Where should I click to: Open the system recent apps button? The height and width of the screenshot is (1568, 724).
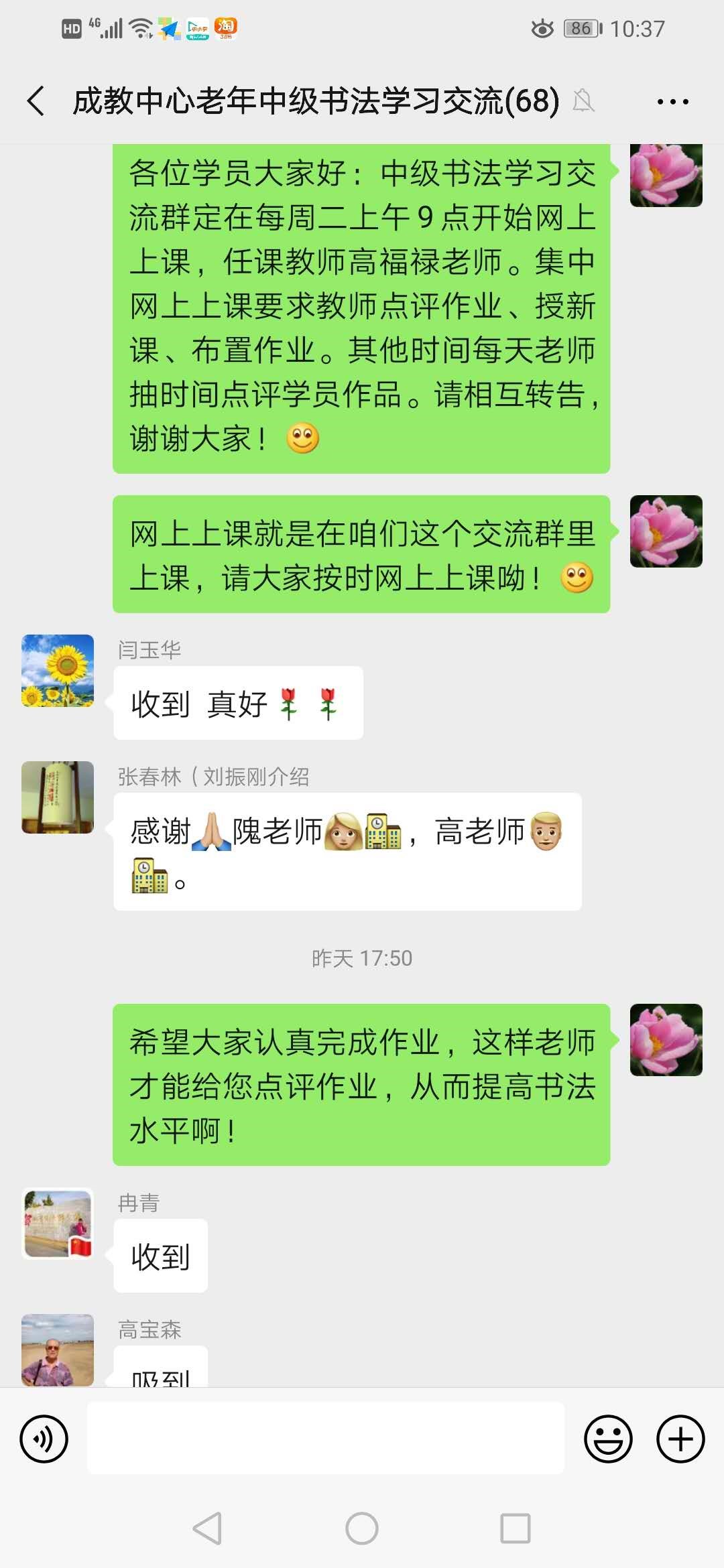pyautogui.click(x=515, y=1528)
